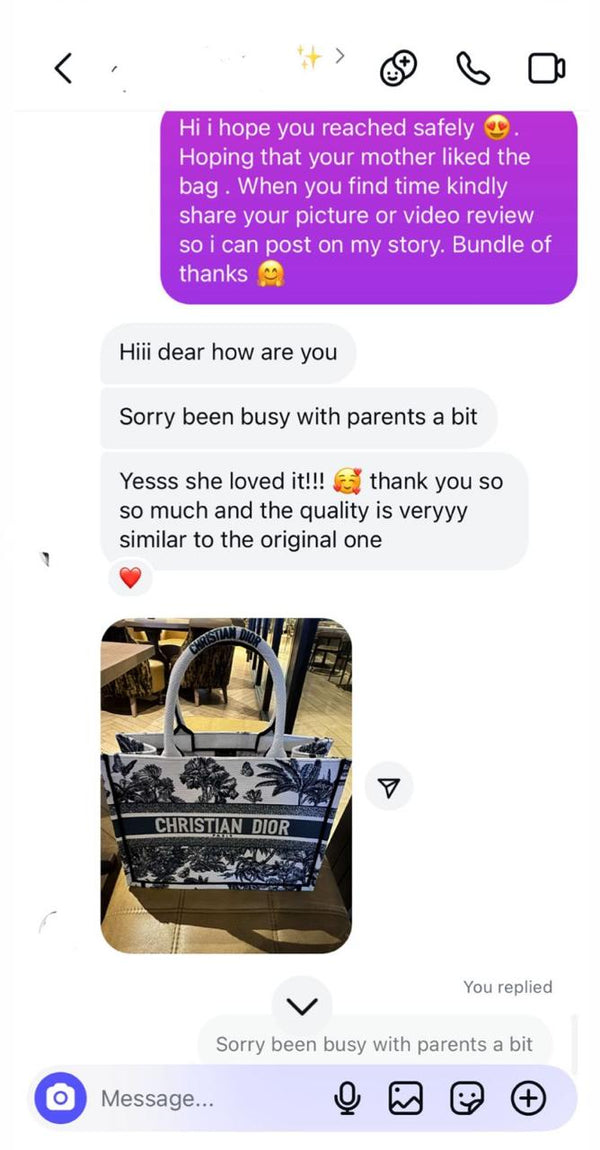Jump to latest messages with down chevron
Image resolution: width=600 pixels, height=1150 pixels.
[301, 1006]
